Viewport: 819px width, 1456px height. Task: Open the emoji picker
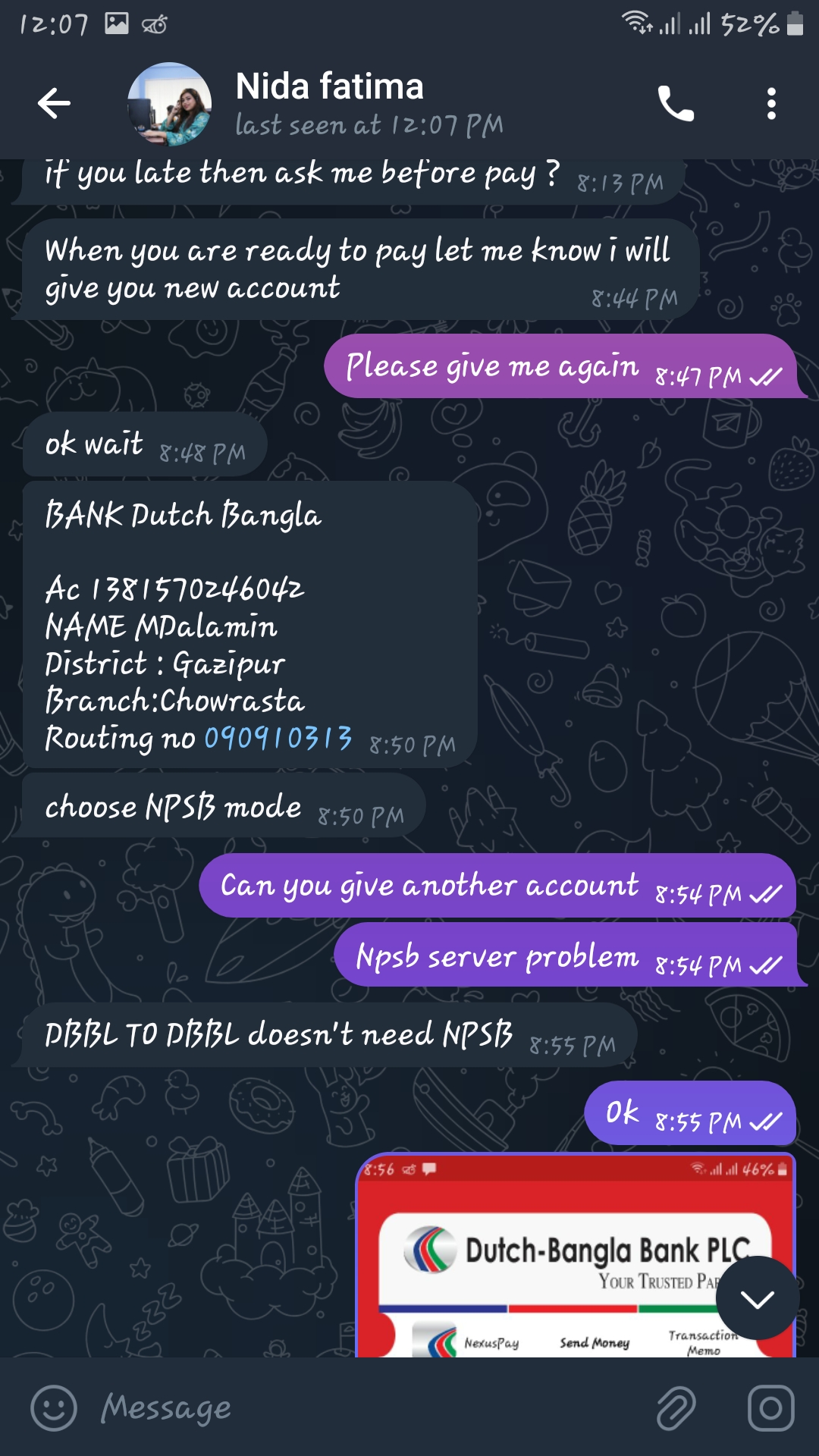(54, 1408)
